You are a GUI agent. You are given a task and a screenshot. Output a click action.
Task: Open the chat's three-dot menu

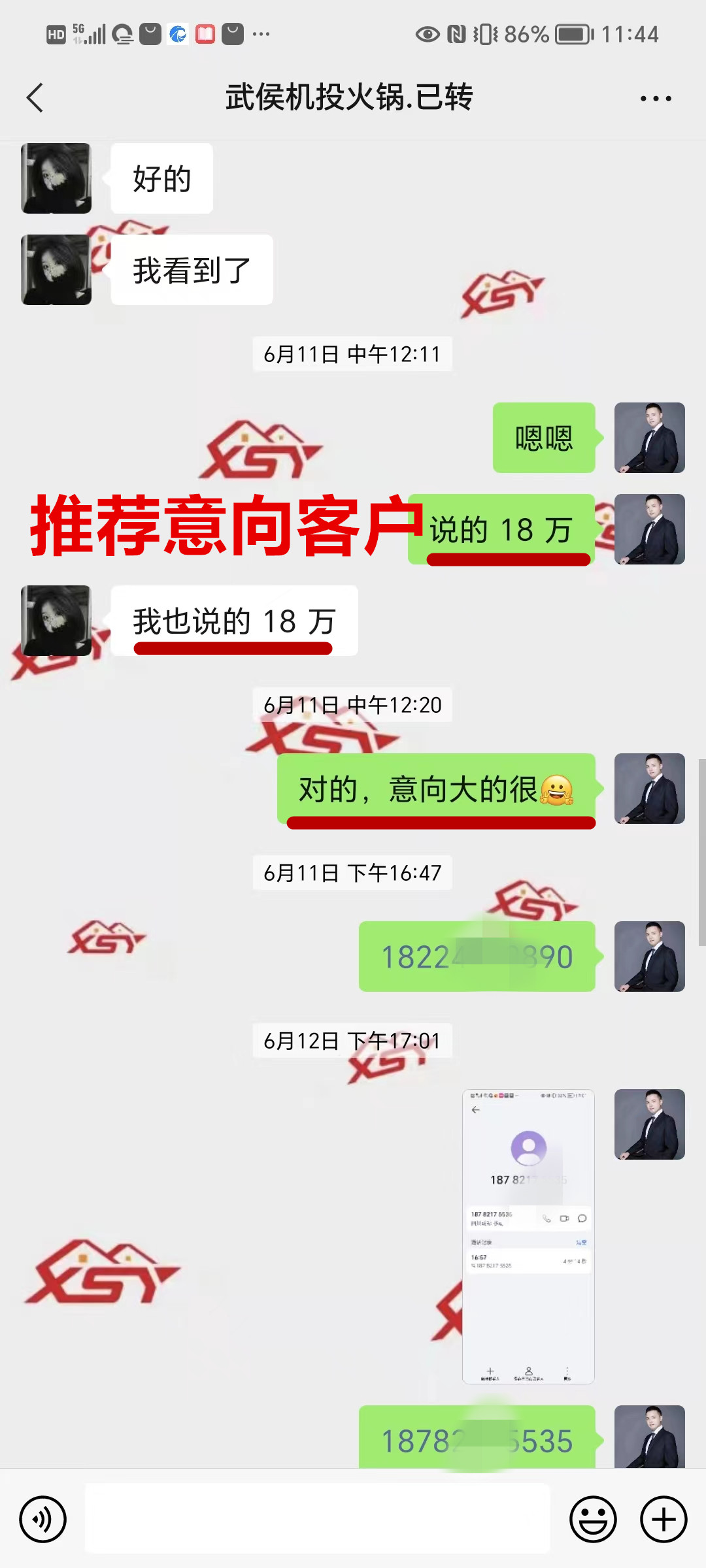pos(655,99)
